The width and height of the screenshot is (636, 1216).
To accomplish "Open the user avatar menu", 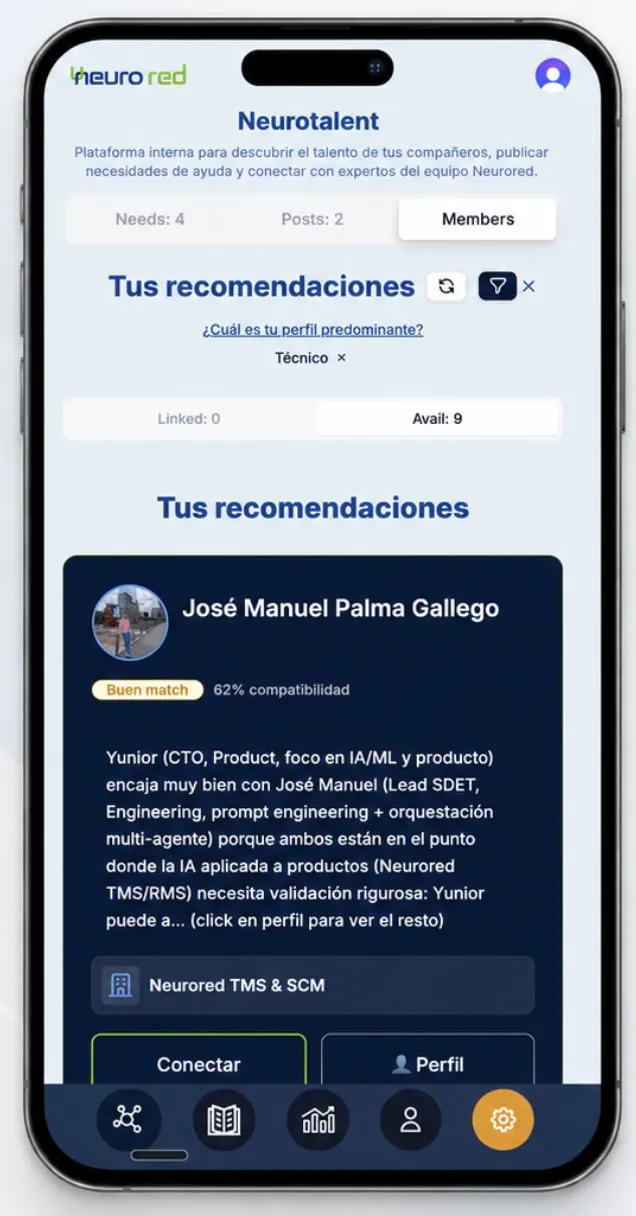I will coord(553,76).
